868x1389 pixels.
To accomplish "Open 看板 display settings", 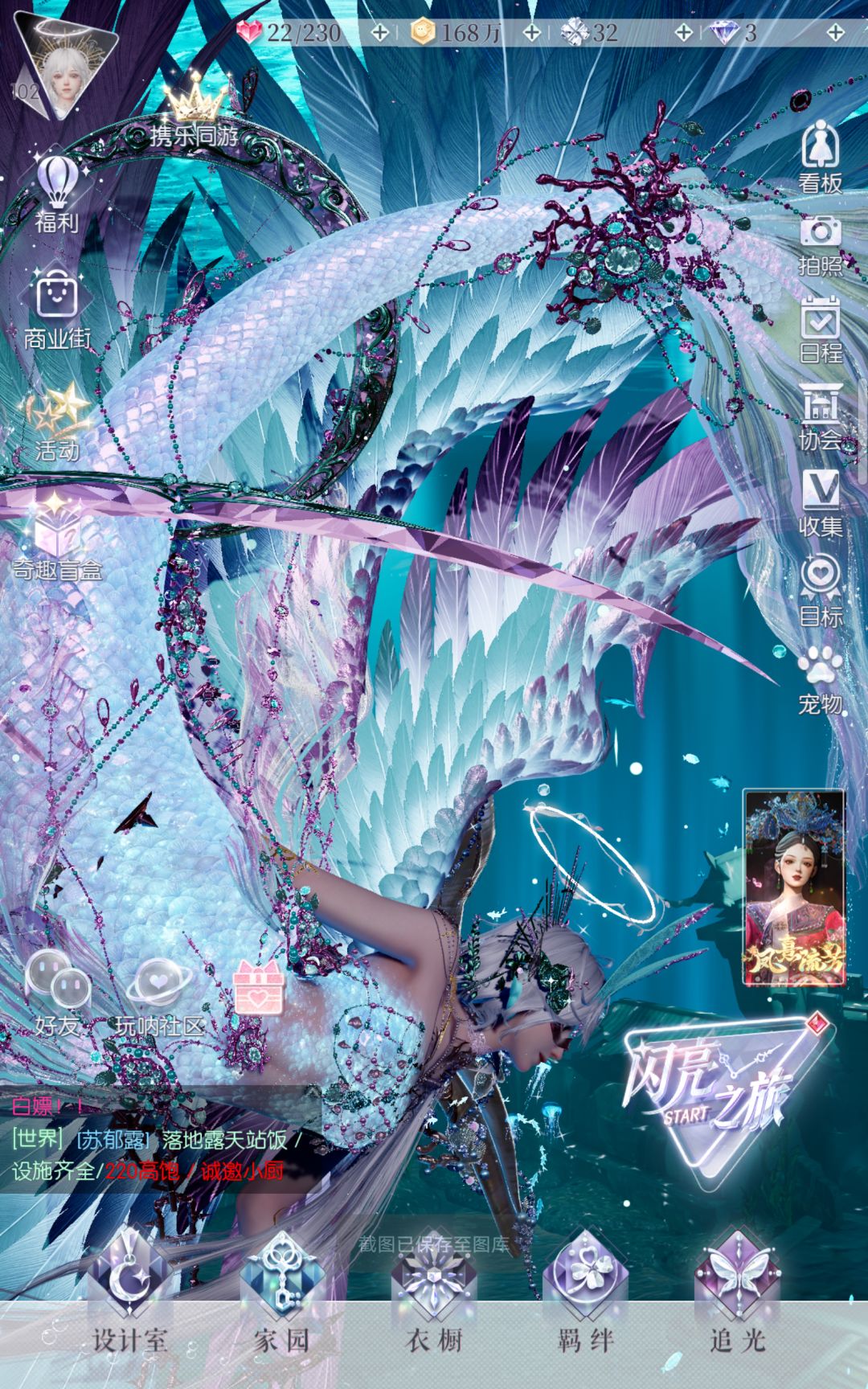I will (x=820, y=158).
